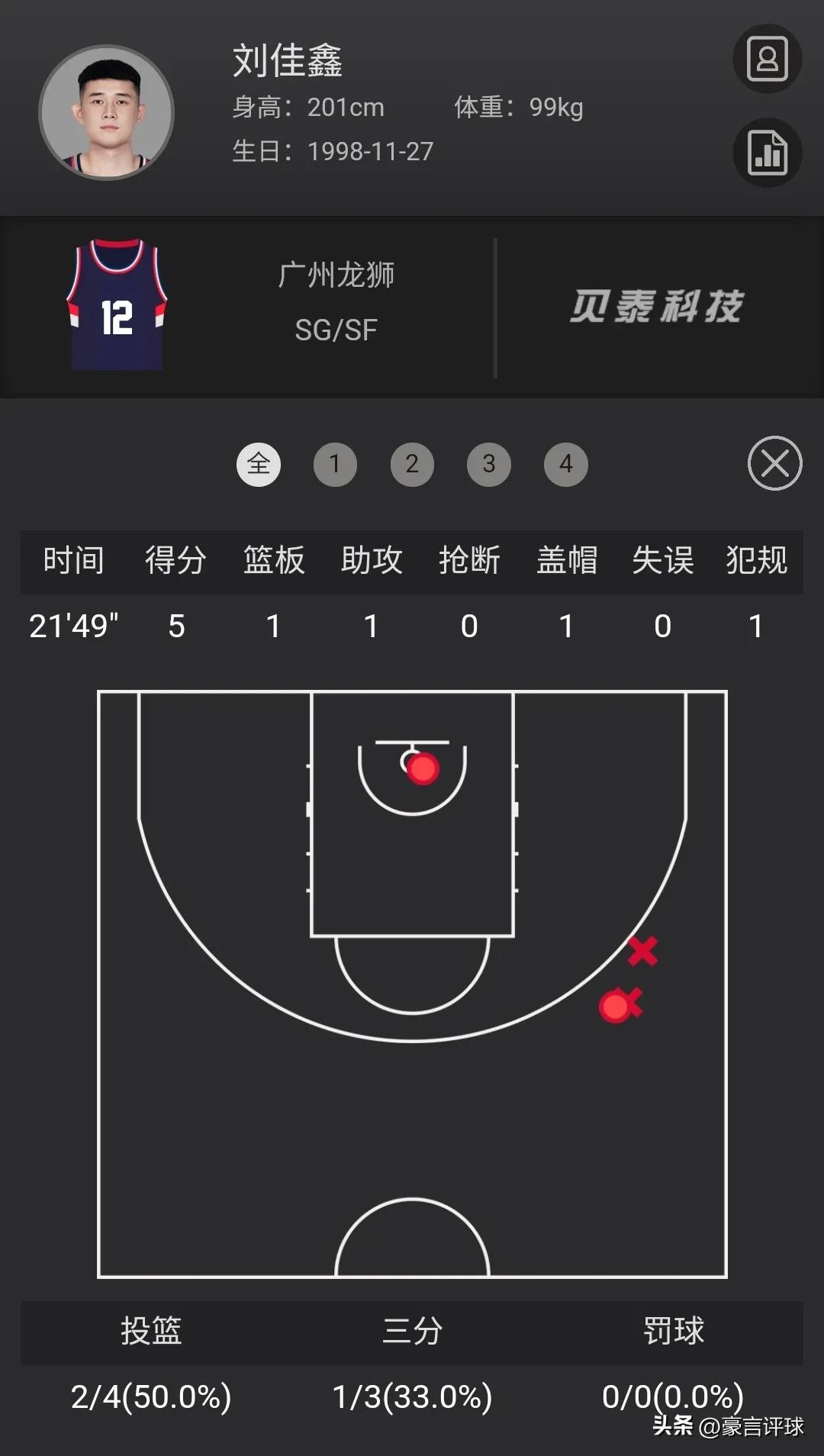824x1456 pixels.
Task: Switch to quarter 2 stats
Action: tap(412, 464)
